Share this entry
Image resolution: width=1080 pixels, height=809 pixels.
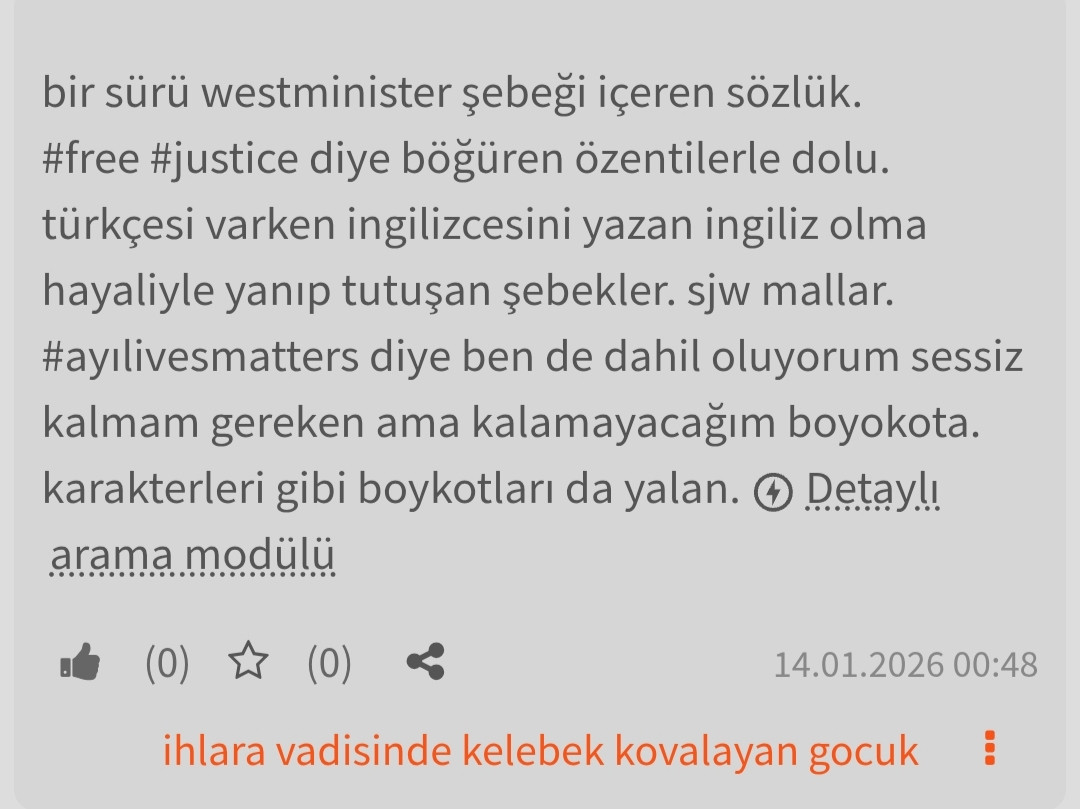pyautogui.click(x=426, y=662)
